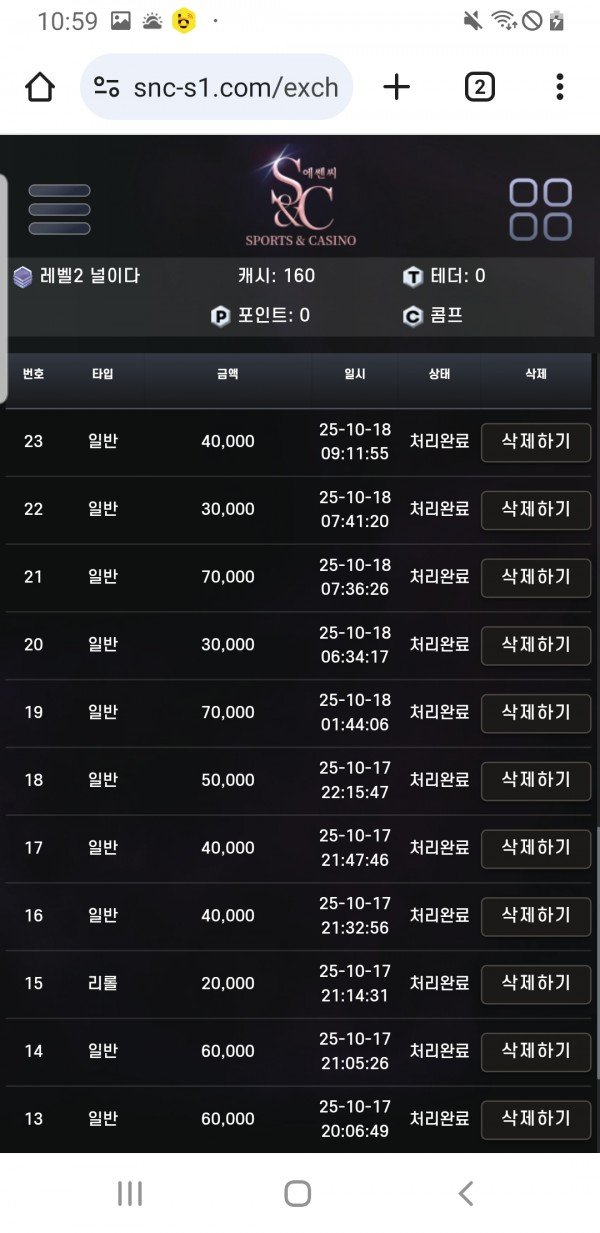Remove entry 18 with 삭제하기
The width and height of the screenshot is (600, 1233).
point(535,781)
